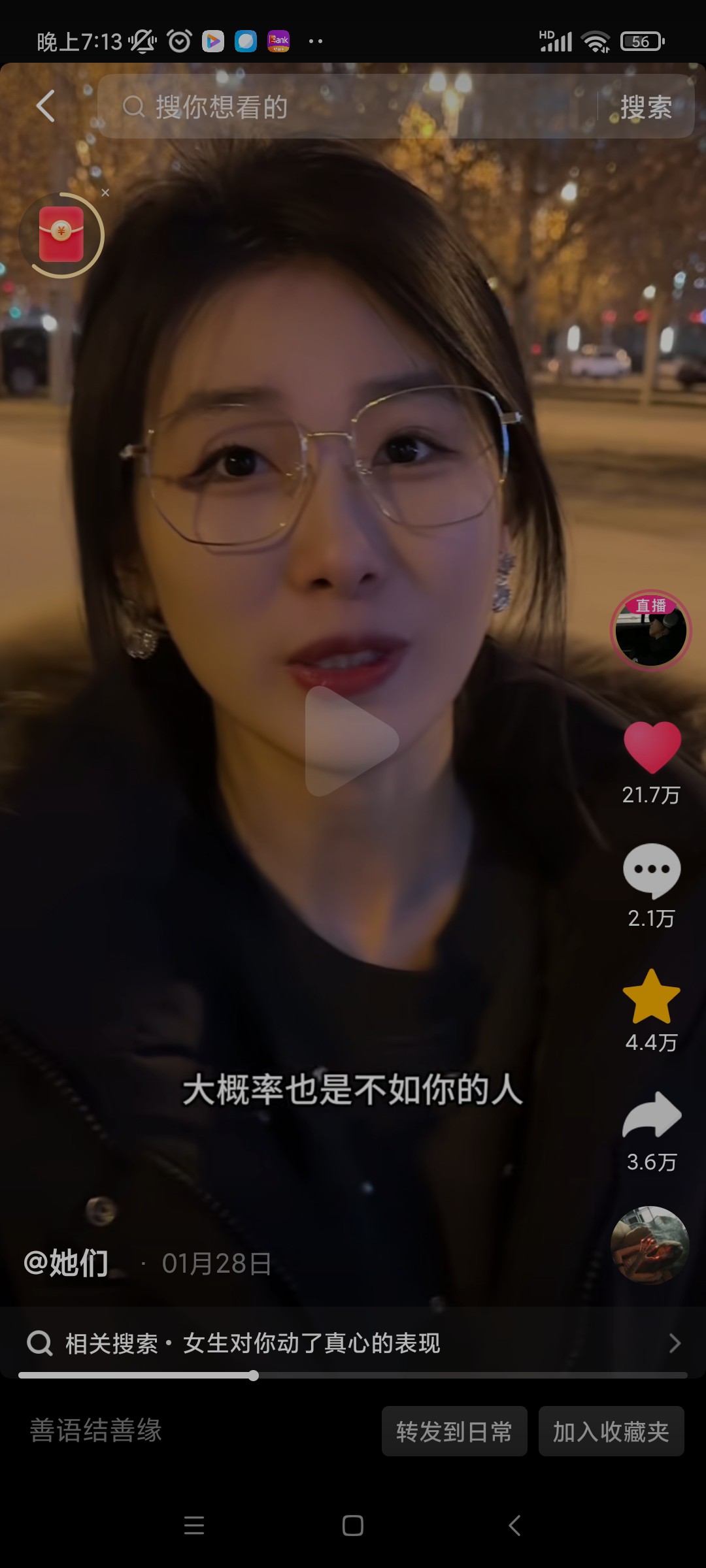
Task: Open the author's live stream avatar
Action: [x=650, y=631]
